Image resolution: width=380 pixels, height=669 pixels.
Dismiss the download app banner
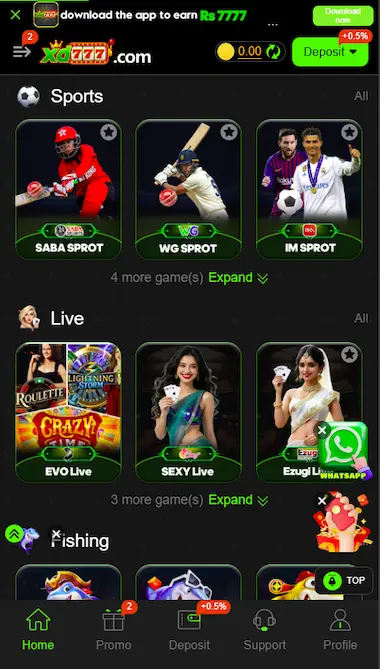pyautogui.click(x=15, y=15)
